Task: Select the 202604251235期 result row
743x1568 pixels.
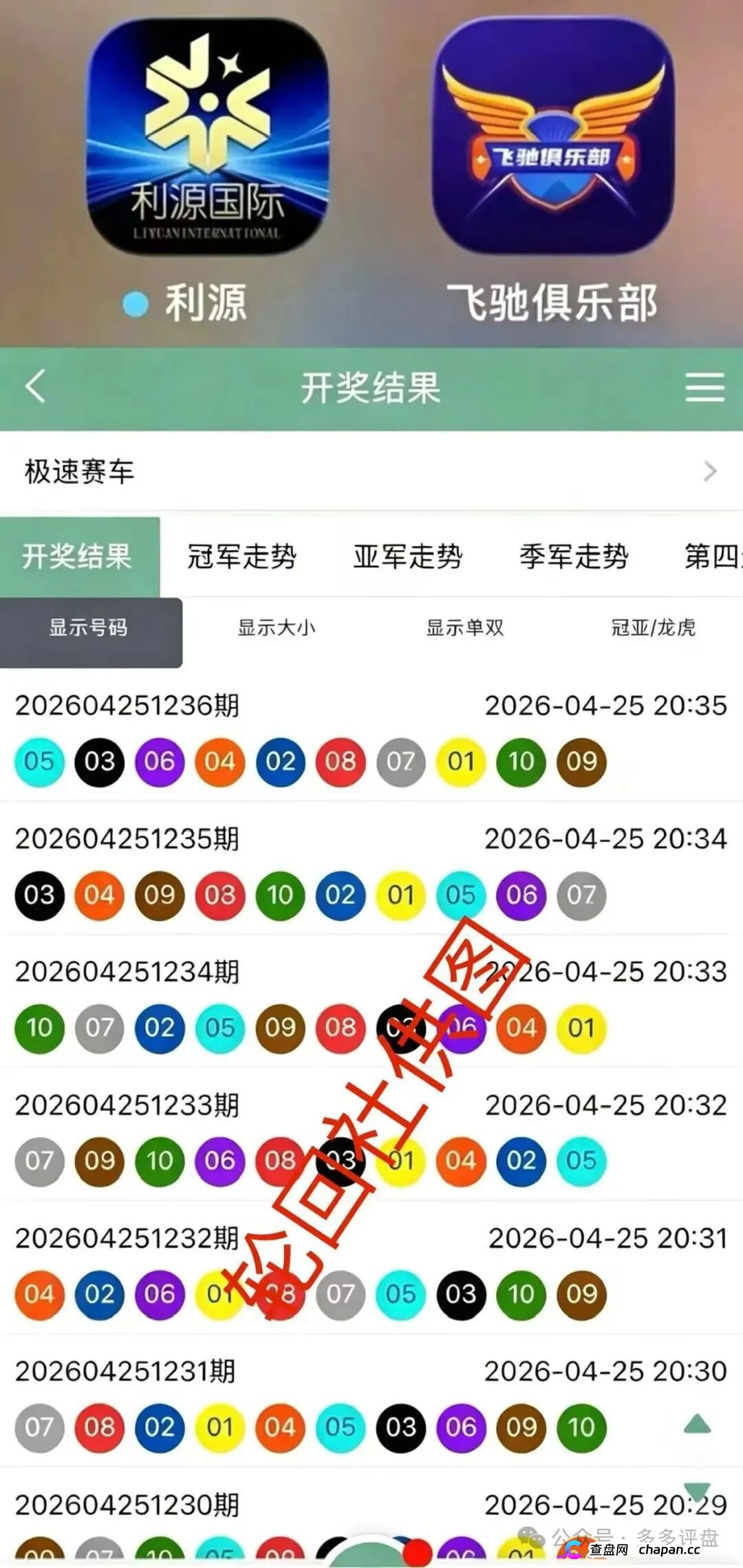Action: [126, 840]
